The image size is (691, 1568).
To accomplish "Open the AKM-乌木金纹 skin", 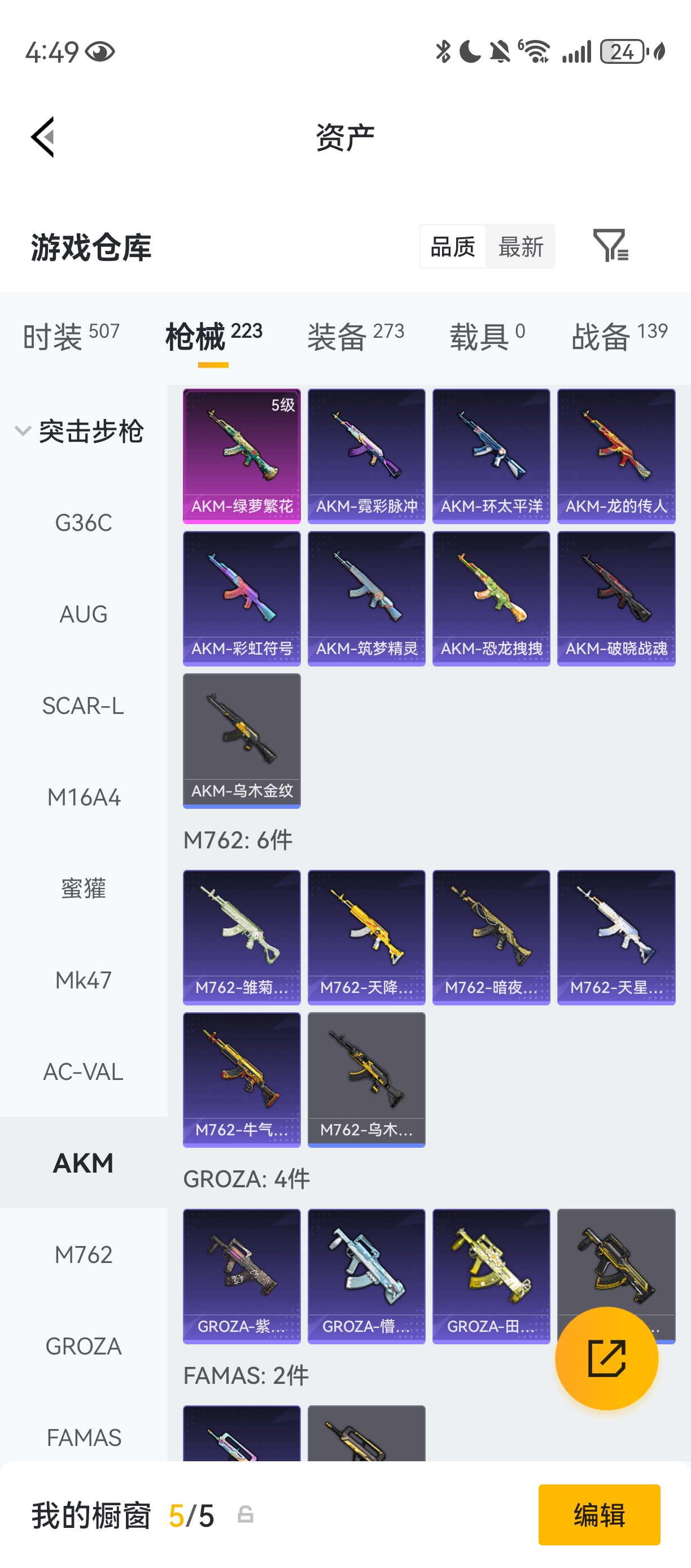I will [242, 740].
